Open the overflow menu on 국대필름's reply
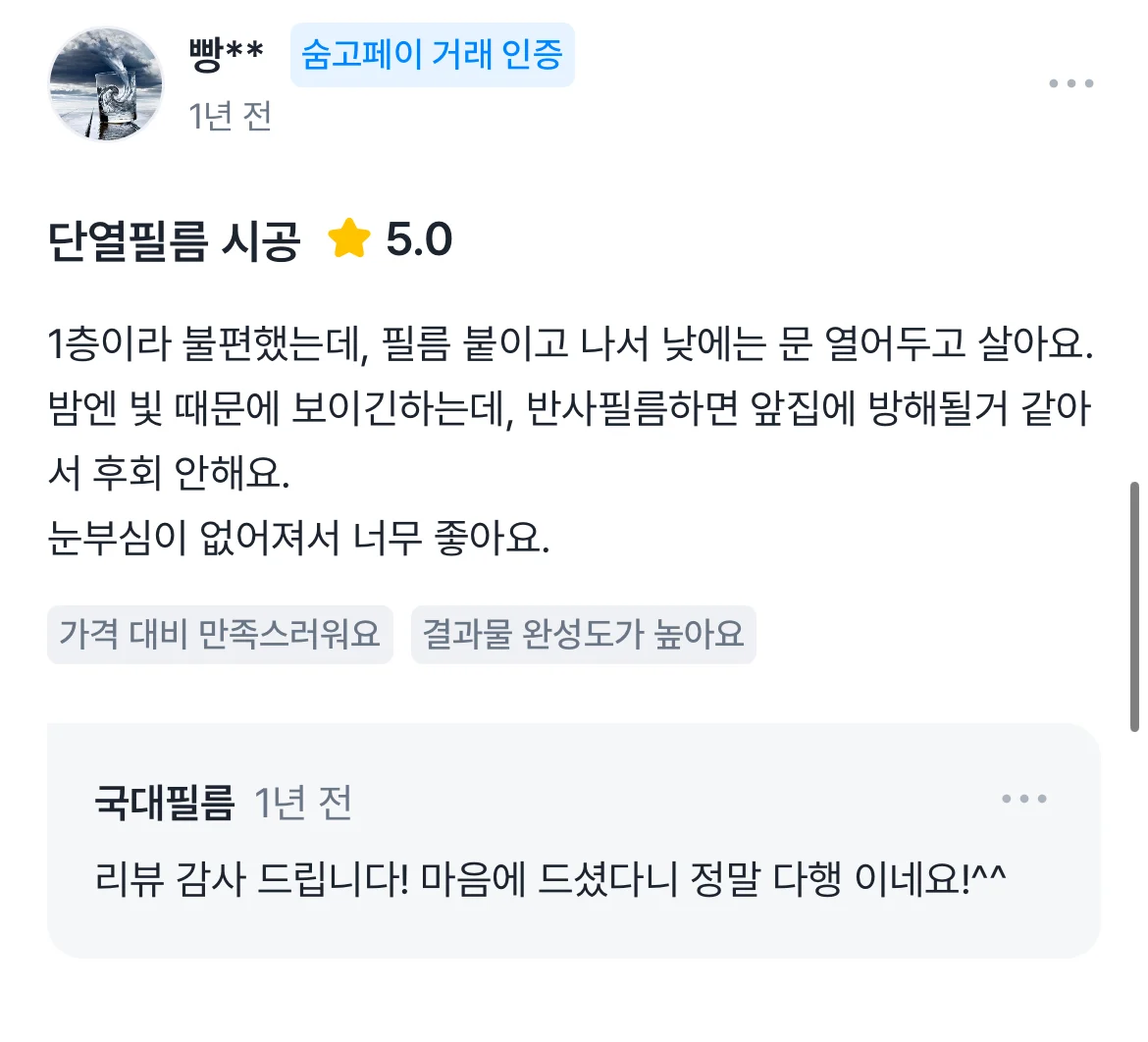This screenshot has width=1148, height=1042. coord(1023,799)
